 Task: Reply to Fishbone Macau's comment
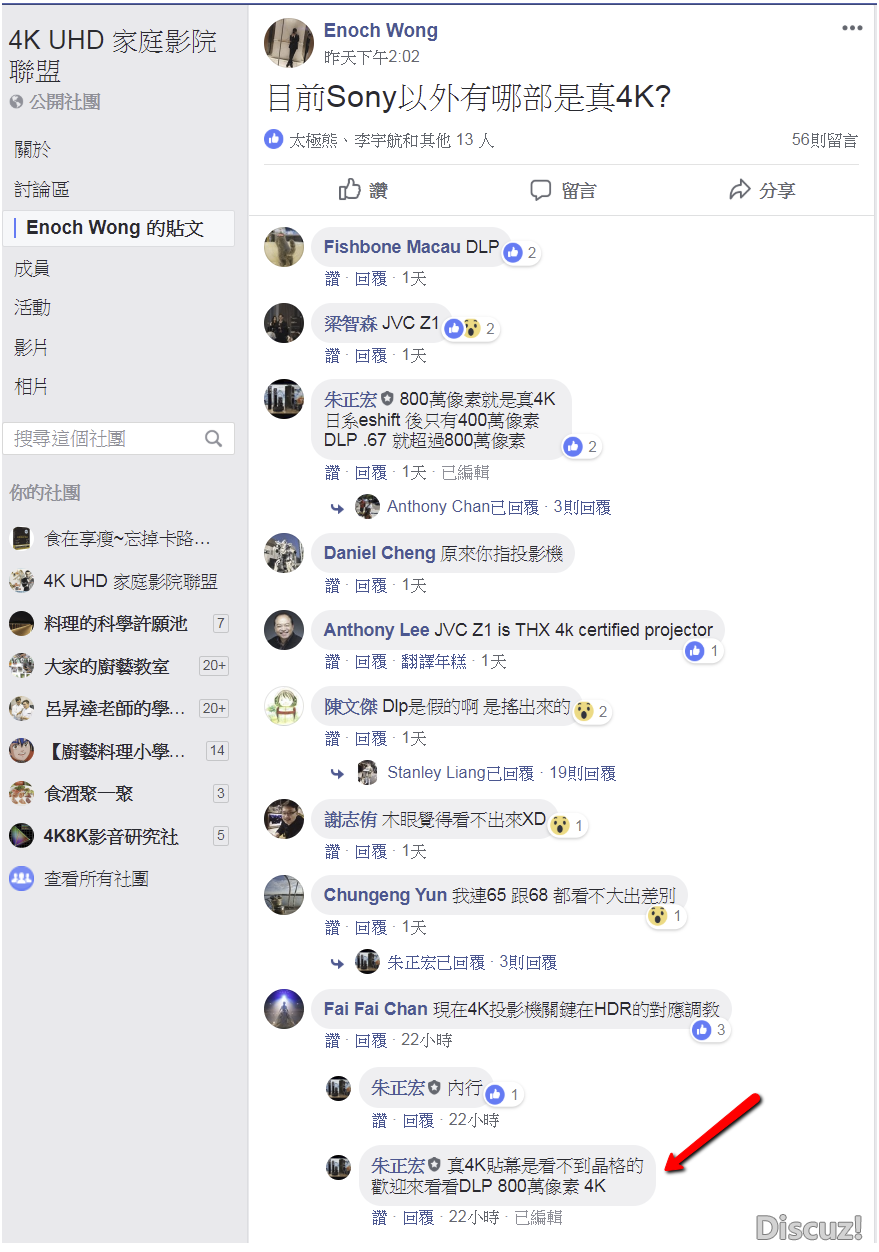(x=371, y=279)
